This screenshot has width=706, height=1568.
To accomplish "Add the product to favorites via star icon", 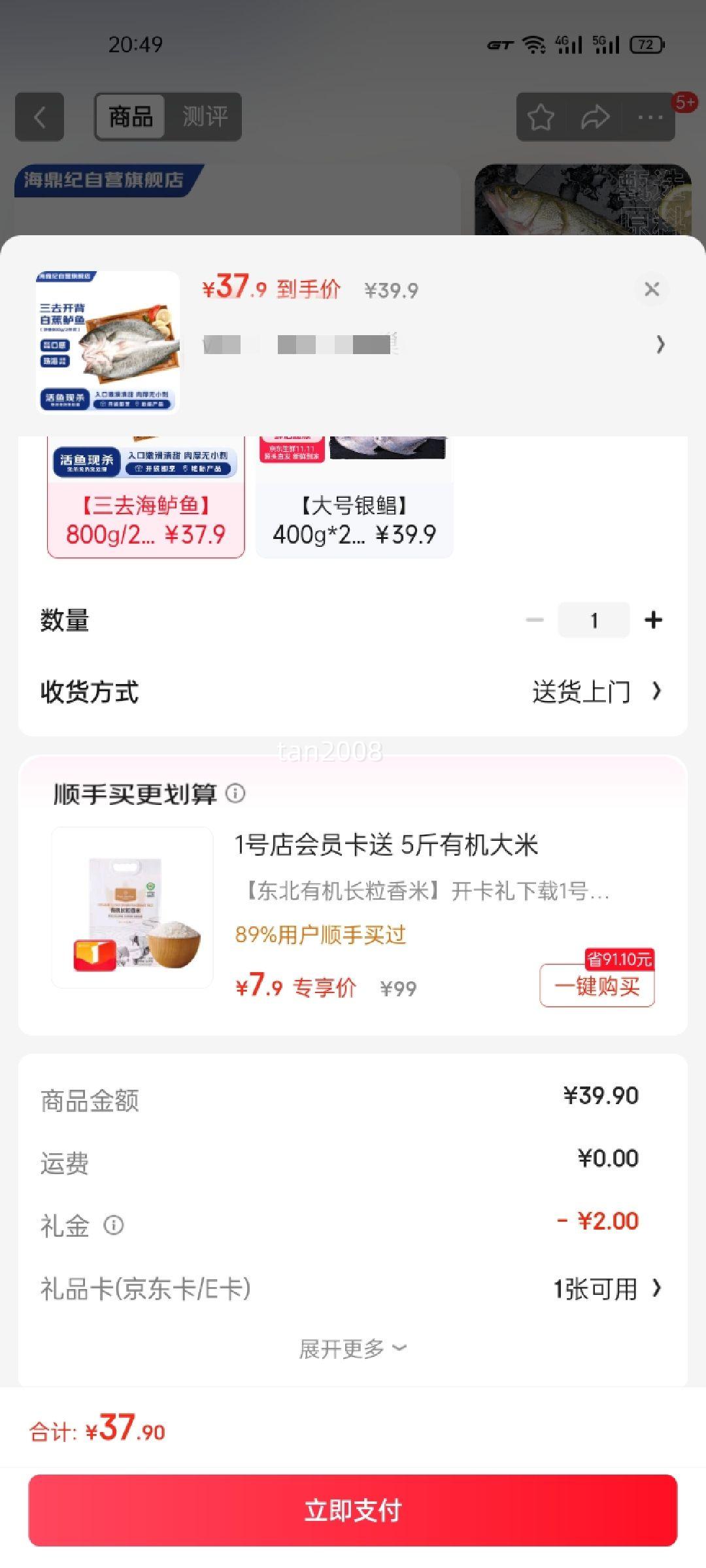I will [x=540, y=117].
